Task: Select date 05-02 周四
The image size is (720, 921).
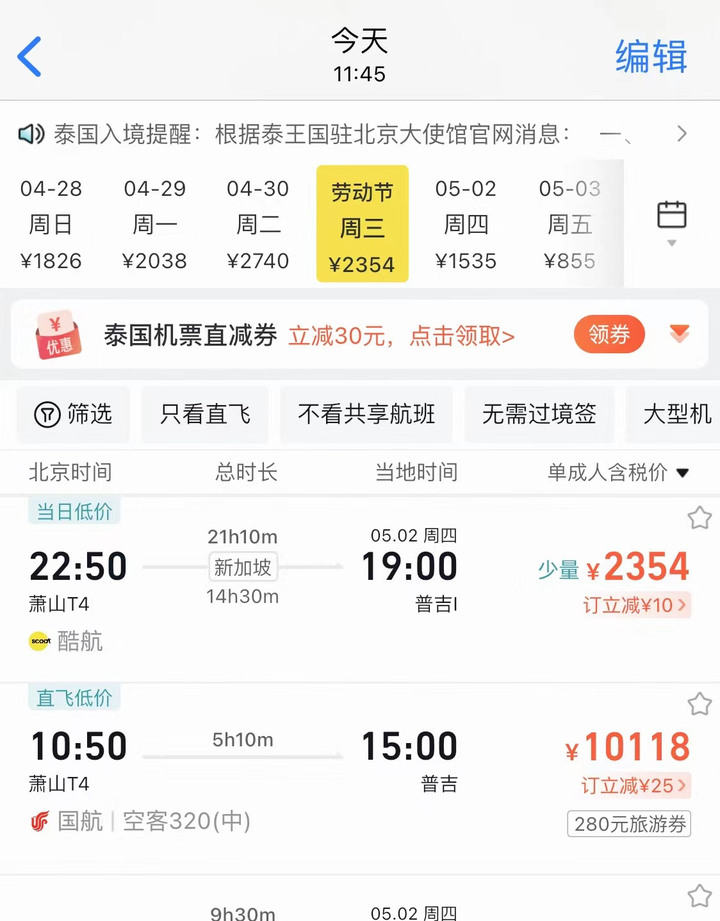Action: [466, 224]
